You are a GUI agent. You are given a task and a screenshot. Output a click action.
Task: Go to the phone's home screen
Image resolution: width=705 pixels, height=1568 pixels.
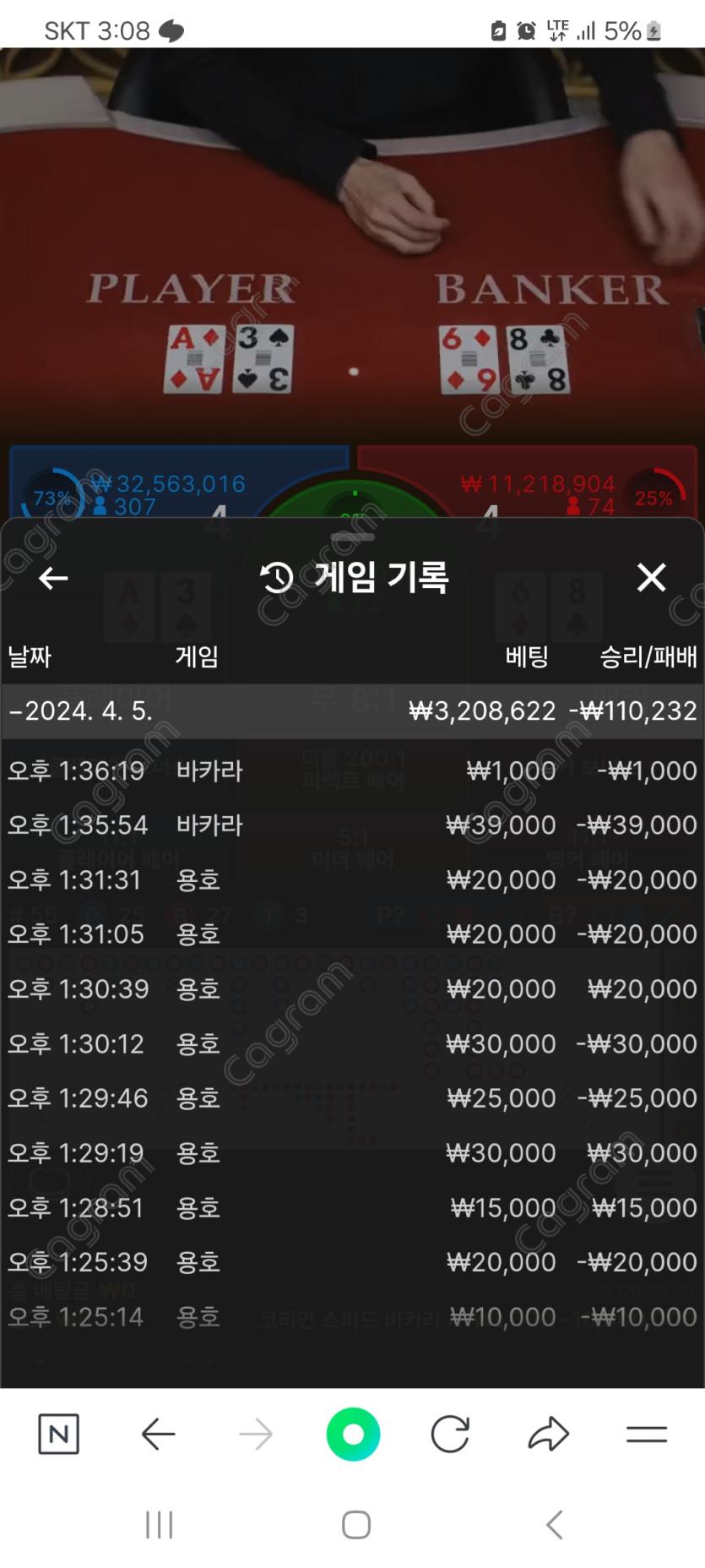(355, 1525)
